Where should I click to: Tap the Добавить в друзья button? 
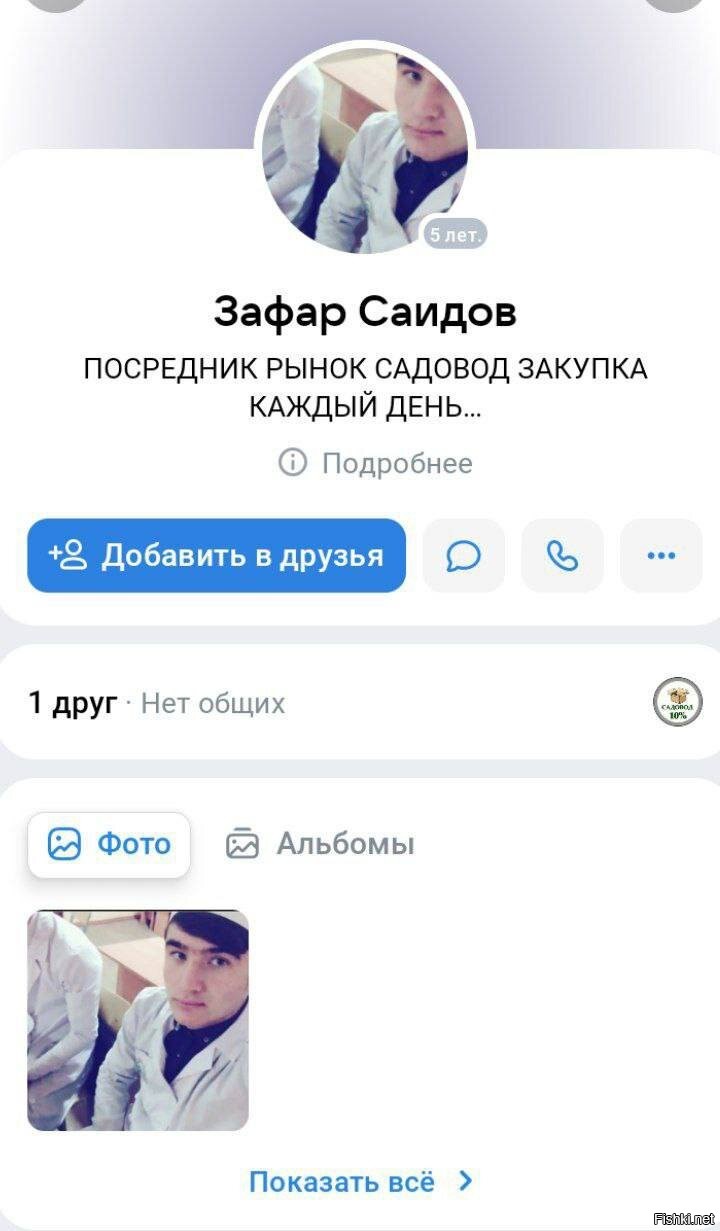216,555
